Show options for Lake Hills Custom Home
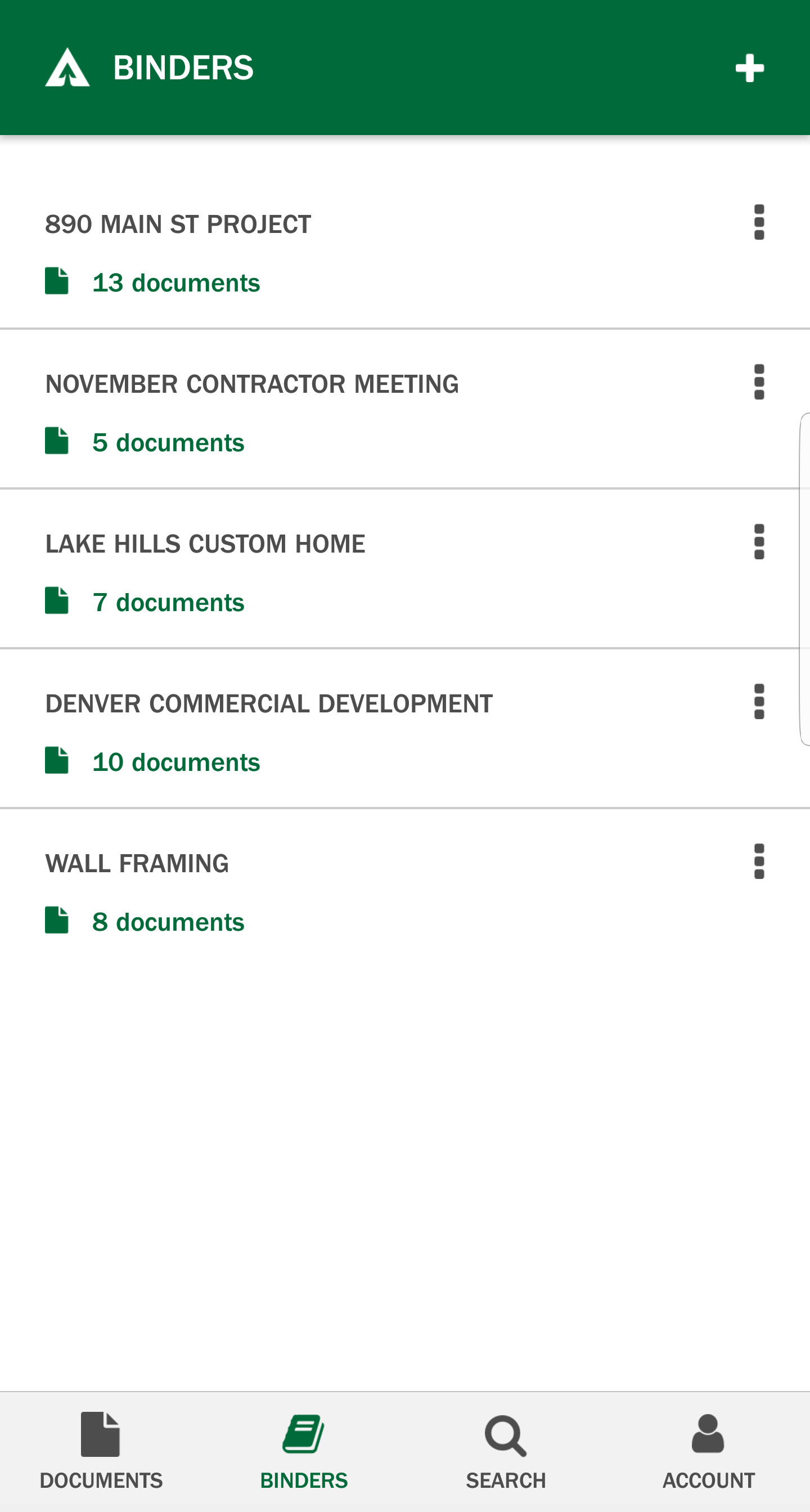Image resolution: width=810 pixels, height=1512 pixels. (x=759, y=542)
